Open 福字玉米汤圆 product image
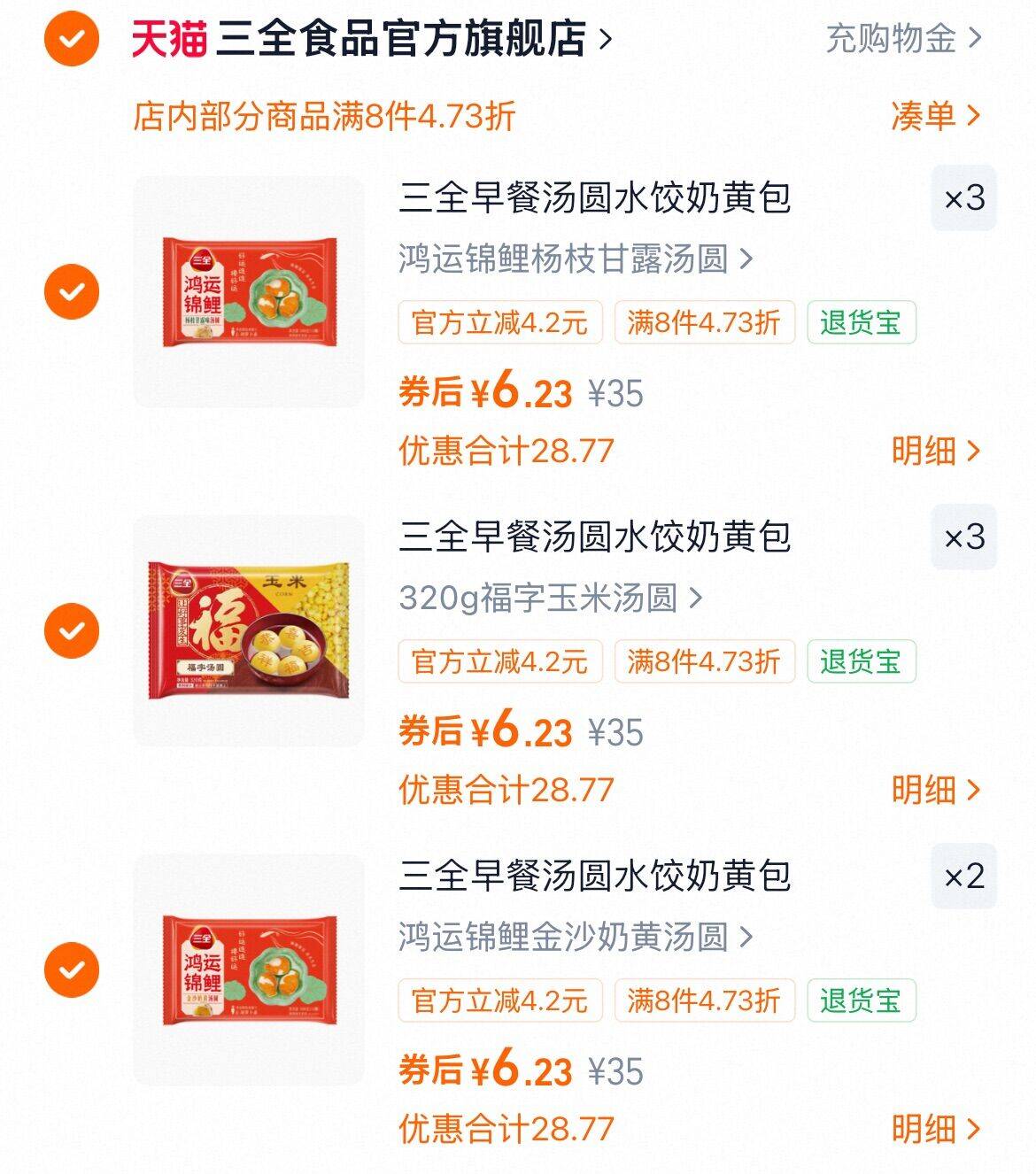This screenshot has width=1036, height=1174. click(x=249, y=630)
